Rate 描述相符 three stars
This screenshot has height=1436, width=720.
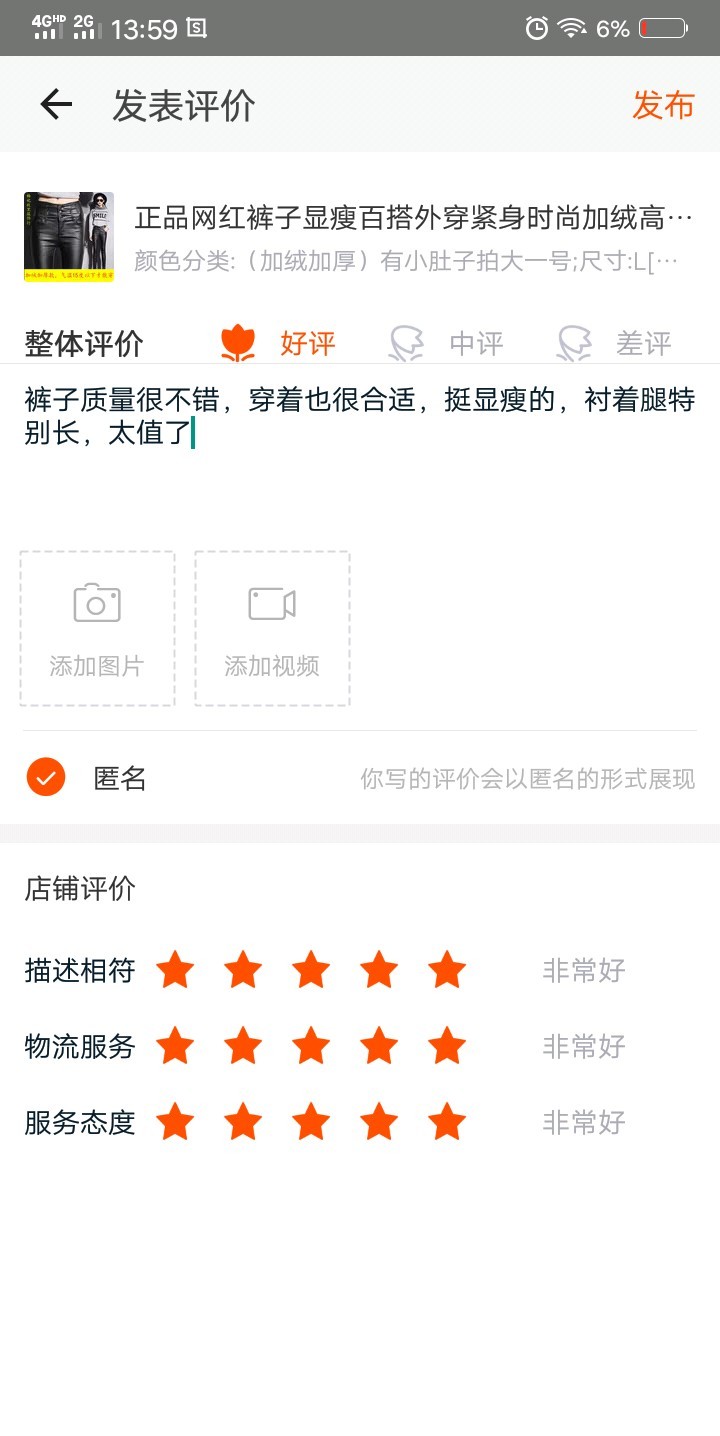(311, 969)
